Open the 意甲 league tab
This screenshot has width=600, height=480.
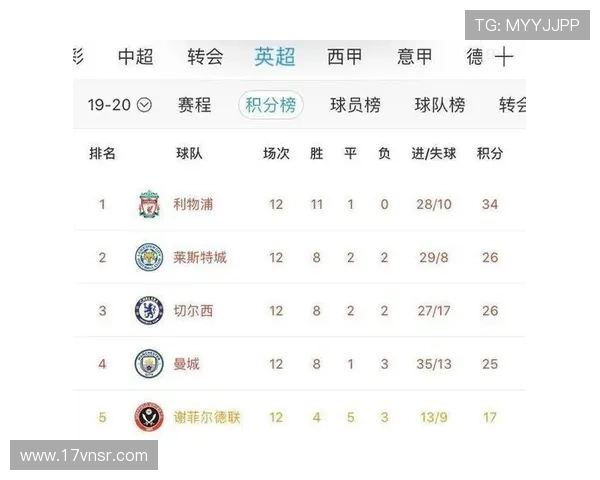415,57
